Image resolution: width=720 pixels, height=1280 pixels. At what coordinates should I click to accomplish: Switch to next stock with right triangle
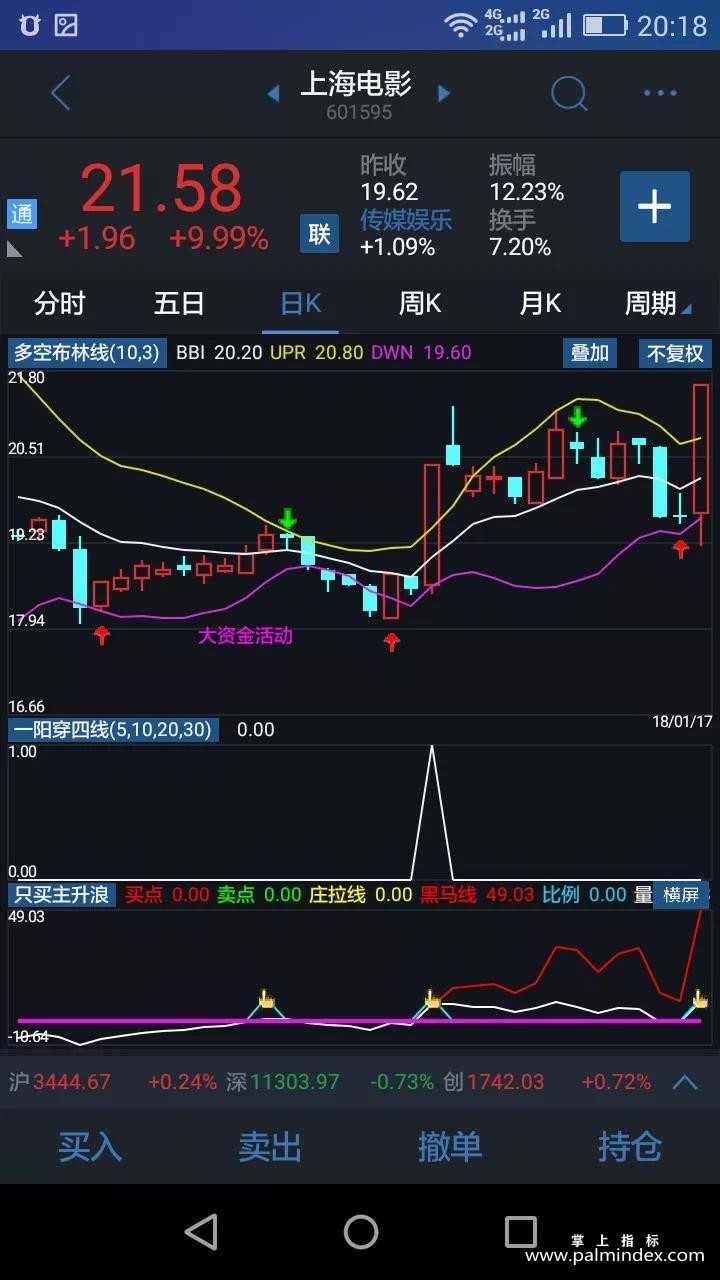coord(444,94)
